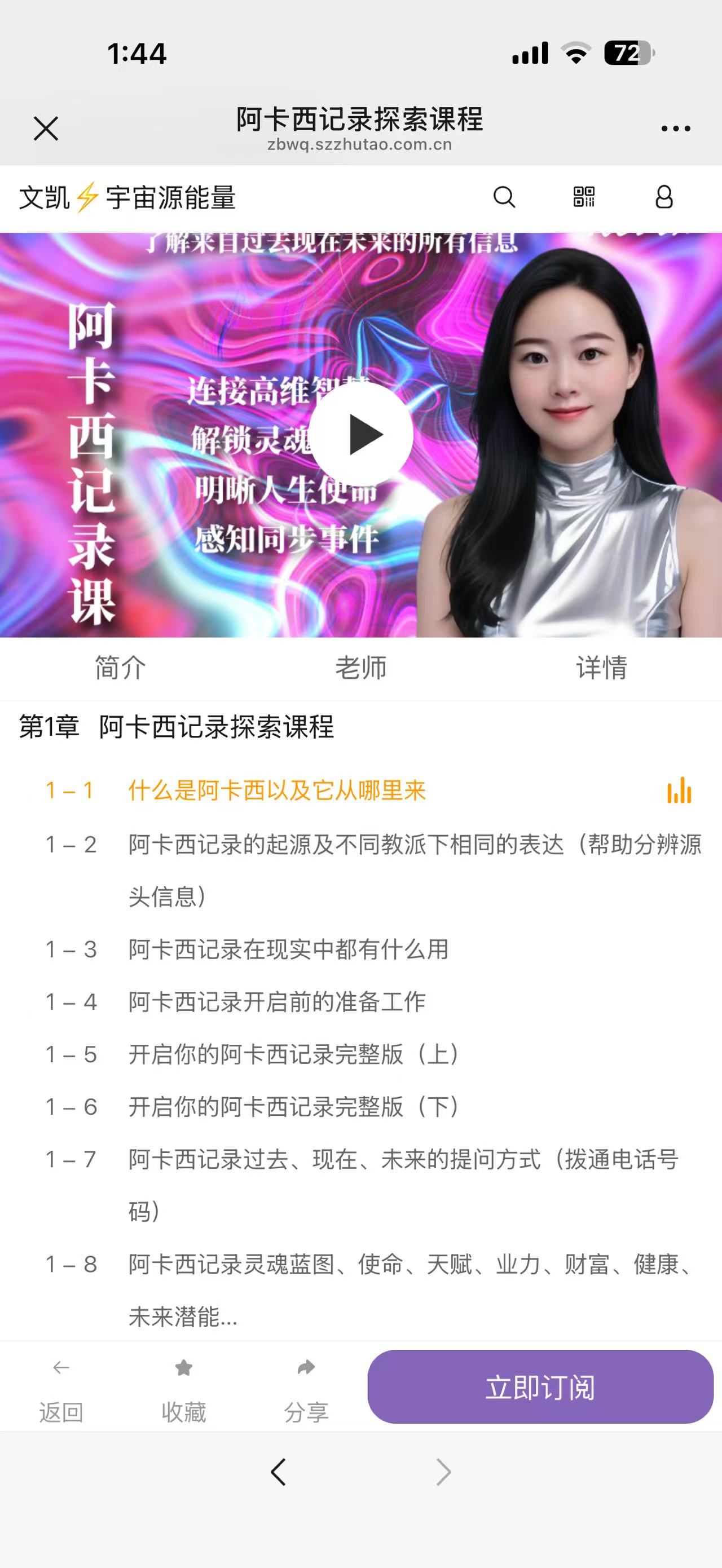Share the course via 分享

(x=306, y=1390)
